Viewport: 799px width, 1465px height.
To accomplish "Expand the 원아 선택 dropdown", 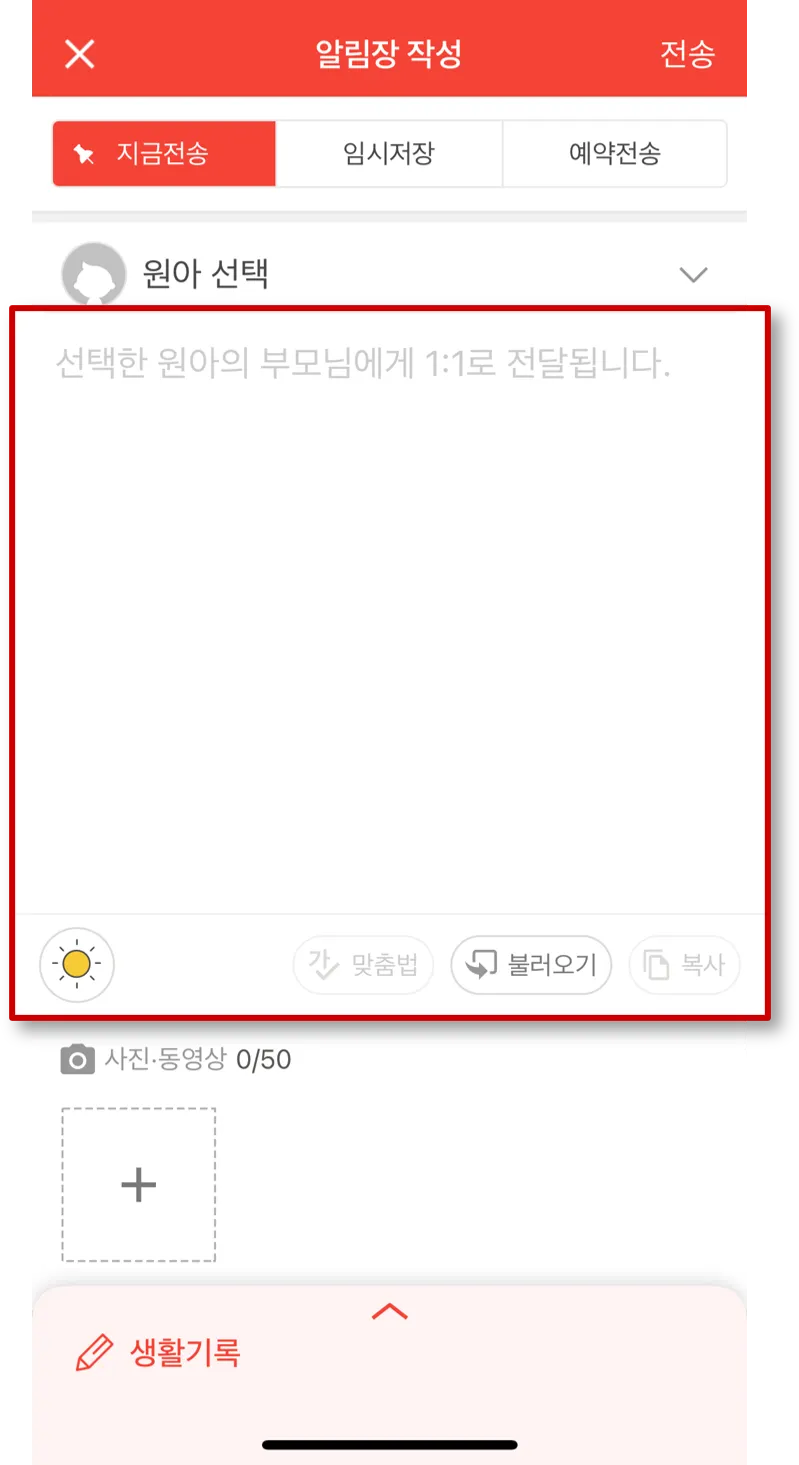I will click(692, 274).
